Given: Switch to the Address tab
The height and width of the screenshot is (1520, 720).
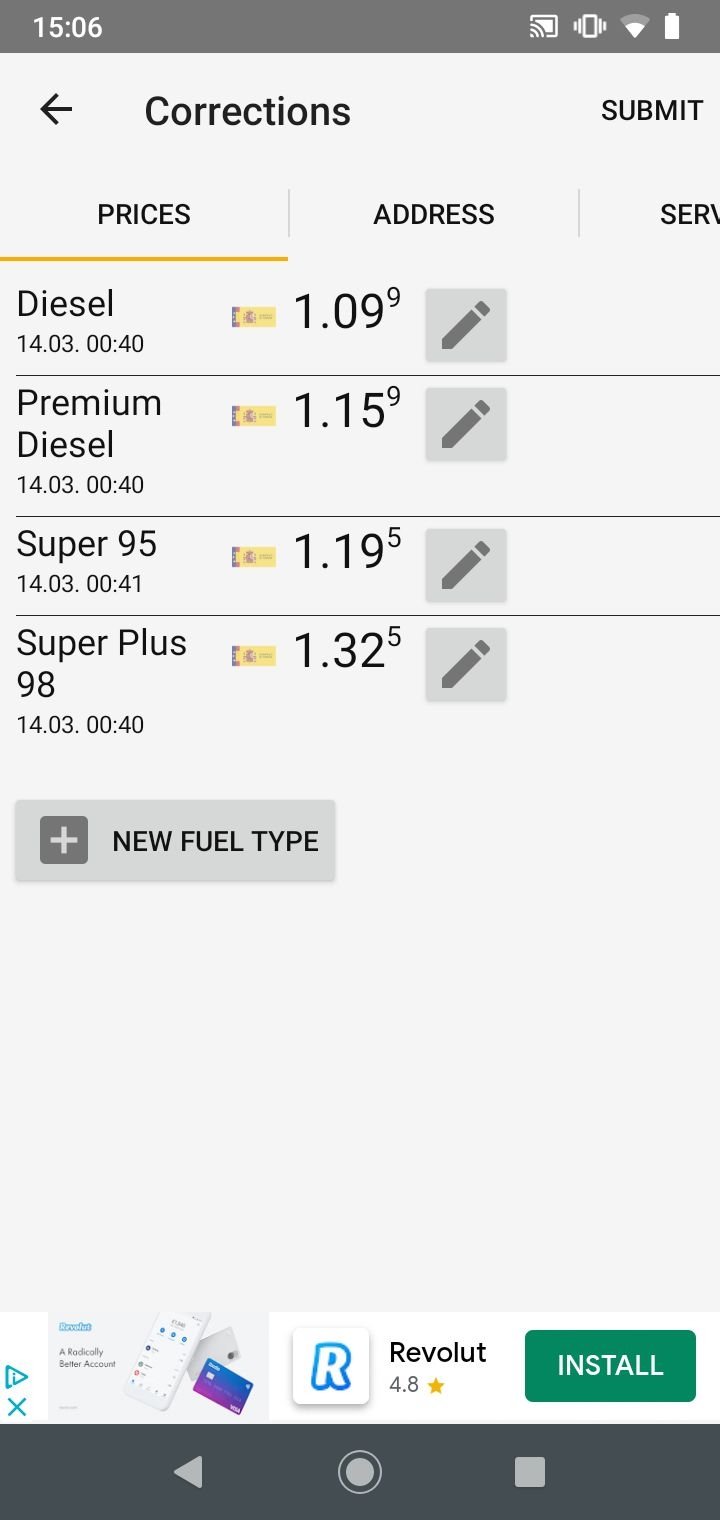Looking at the screenshot, I should pyautogui.click(x=434, y=214).
